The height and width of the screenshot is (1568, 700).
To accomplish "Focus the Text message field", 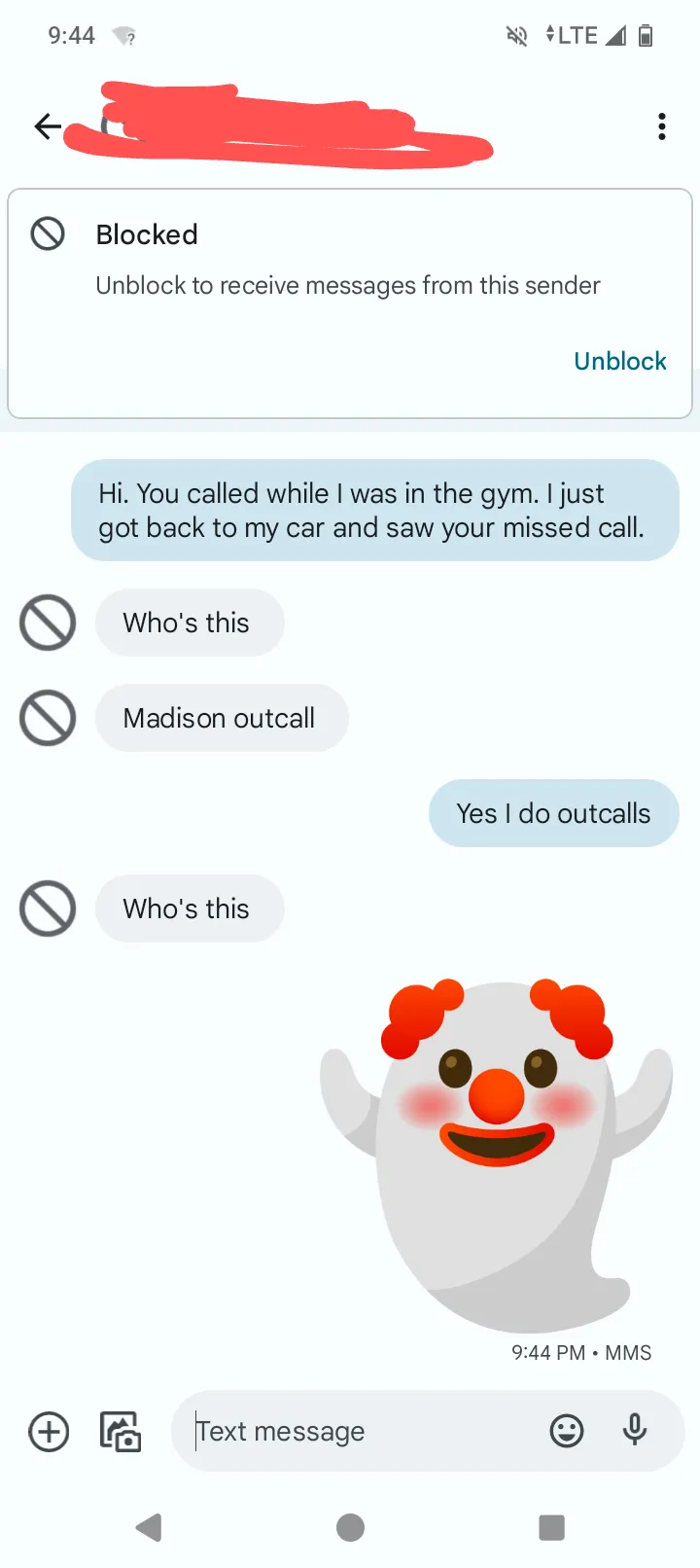I will point(360,1432).
